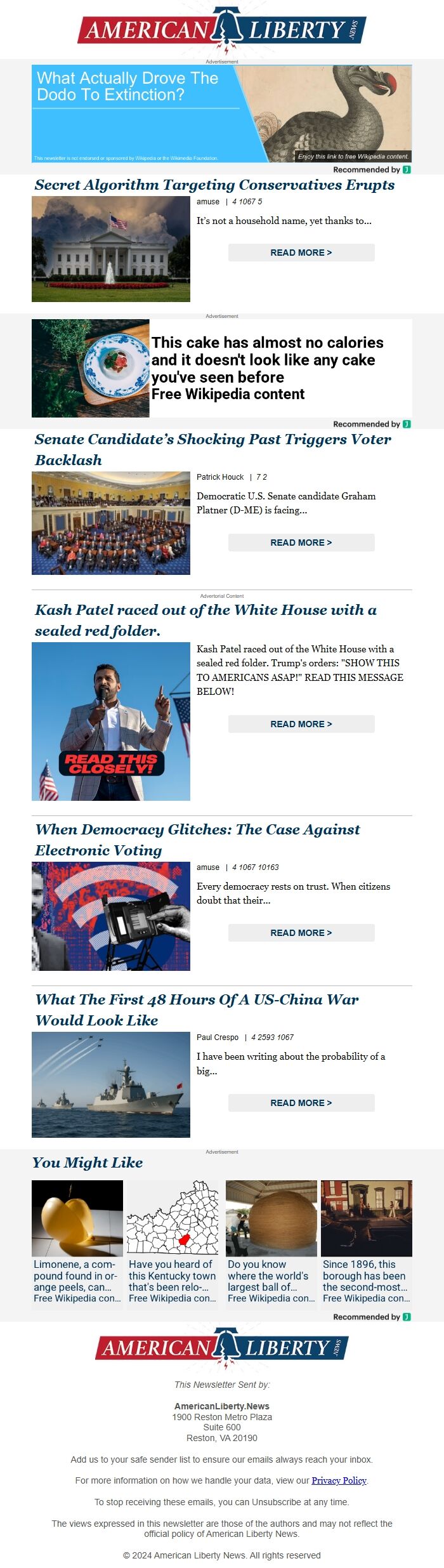Open the world's largest ball card

click(x=271, y=1241)
